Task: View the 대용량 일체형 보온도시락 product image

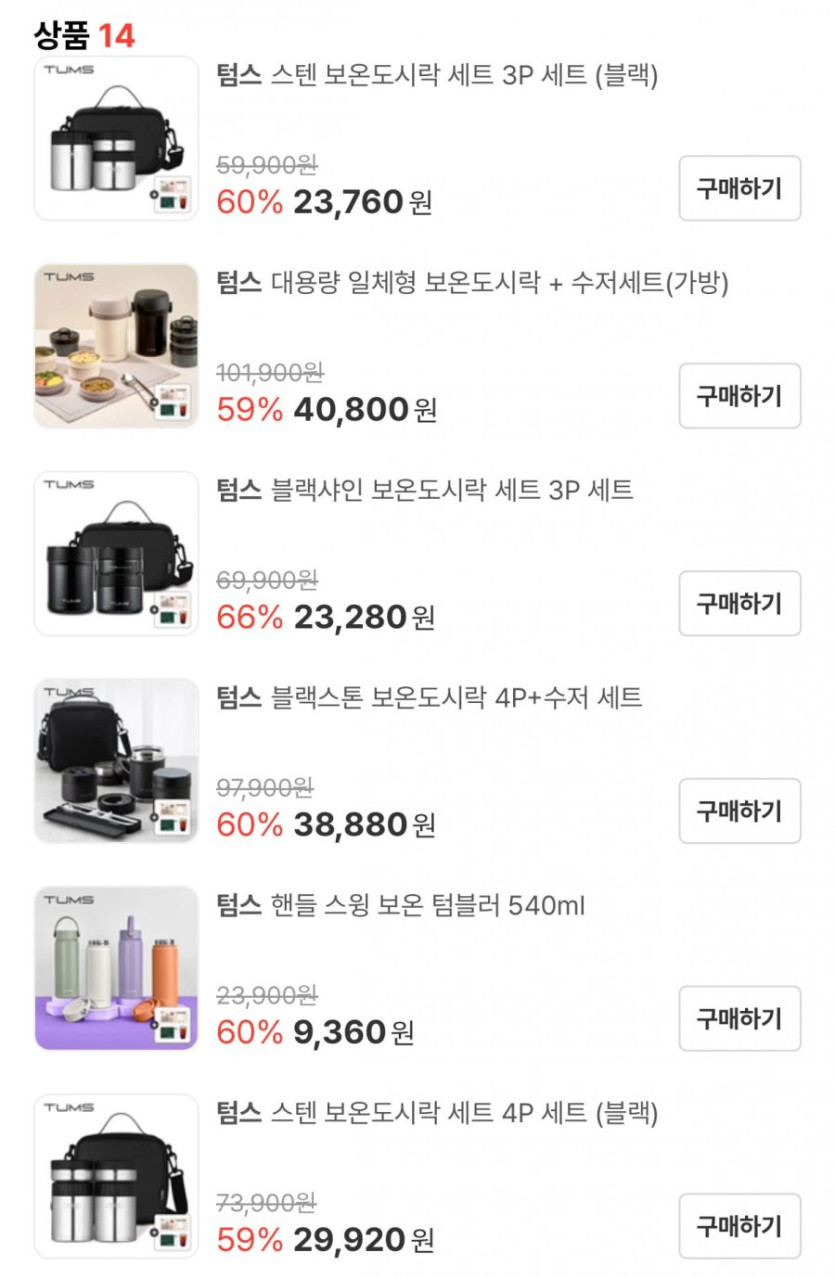Action: point(117,346)
